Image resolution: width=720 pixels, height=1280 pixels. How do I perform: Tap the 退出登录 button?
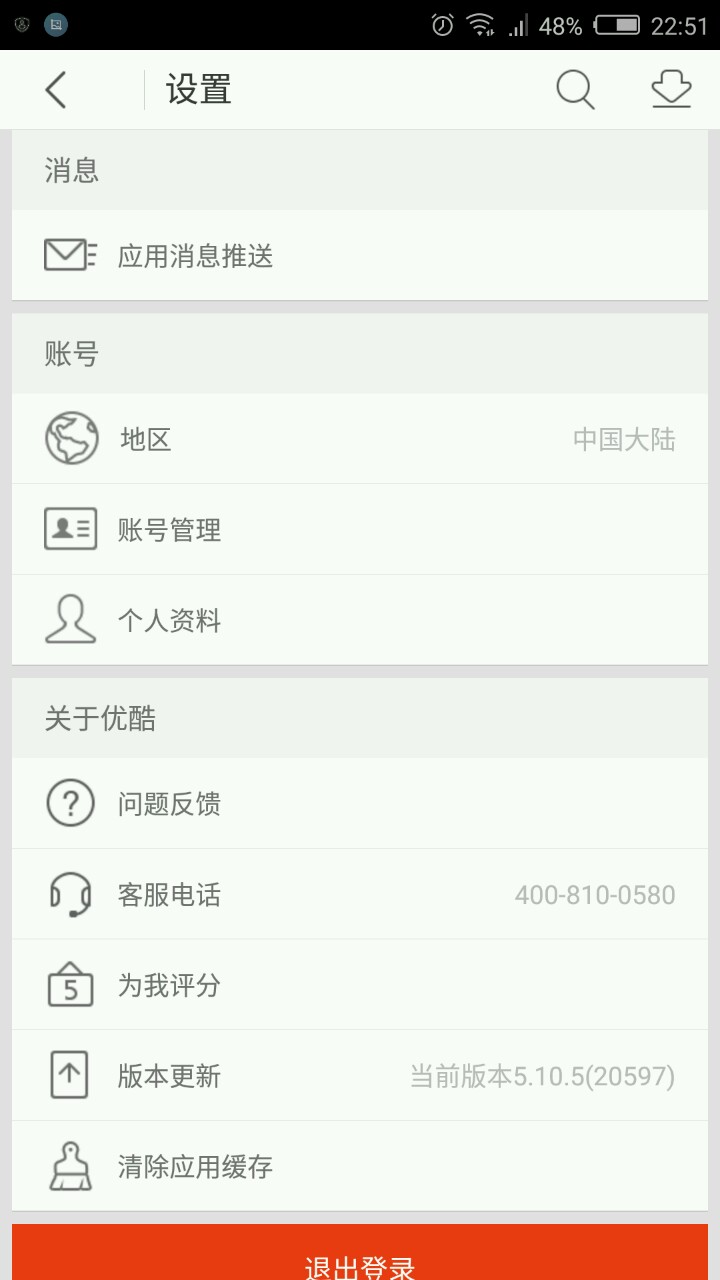pyautogui.click(x=360, y=1256)
